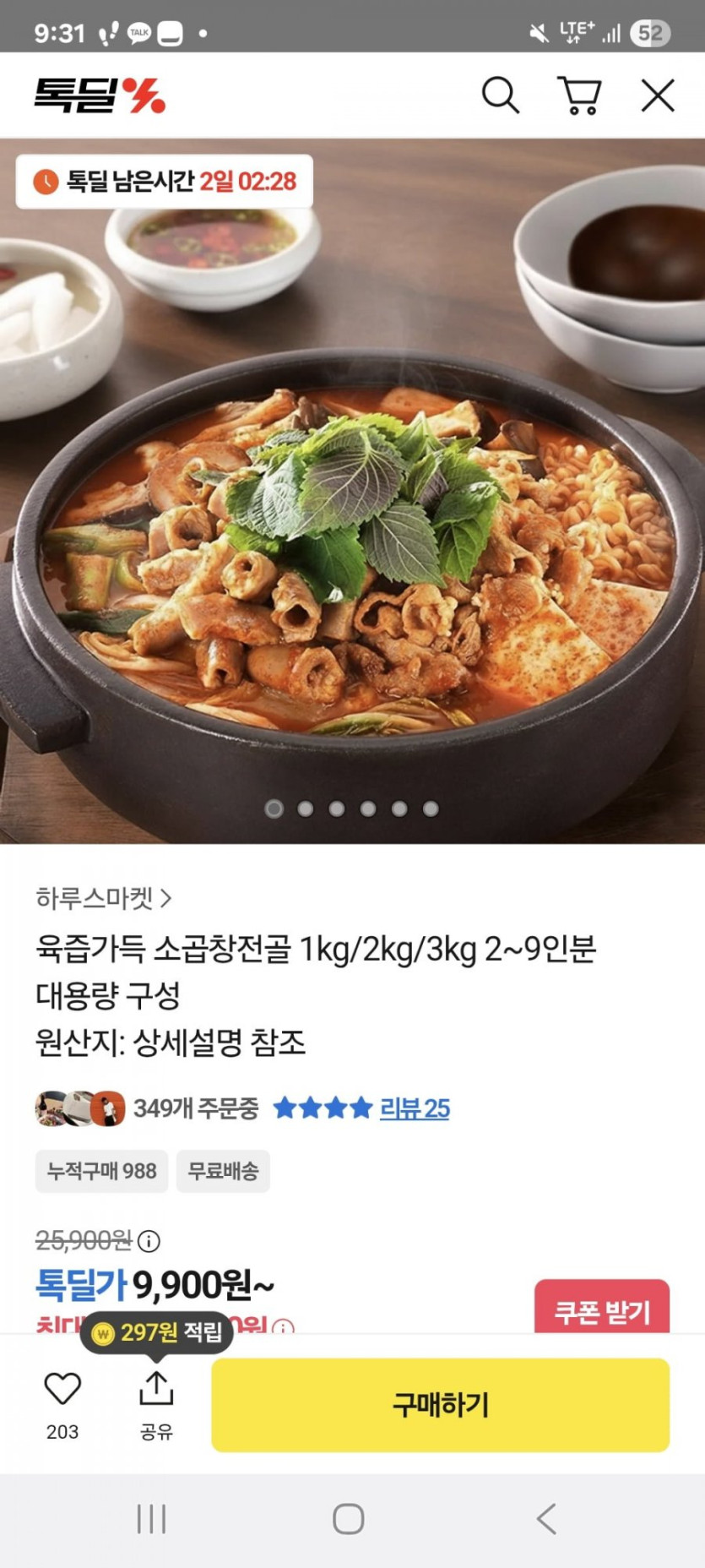Tap the 쿠폰 받기 button

click(x=602, y=1310)
